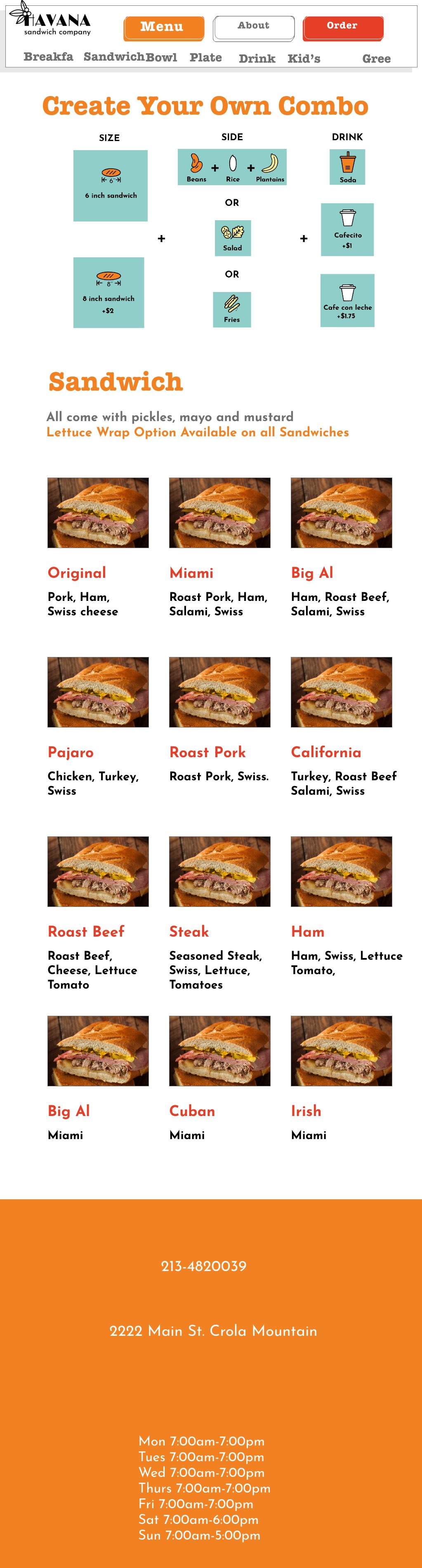
Task: Choose the 8 inch sandwich size
Action: 108,292
